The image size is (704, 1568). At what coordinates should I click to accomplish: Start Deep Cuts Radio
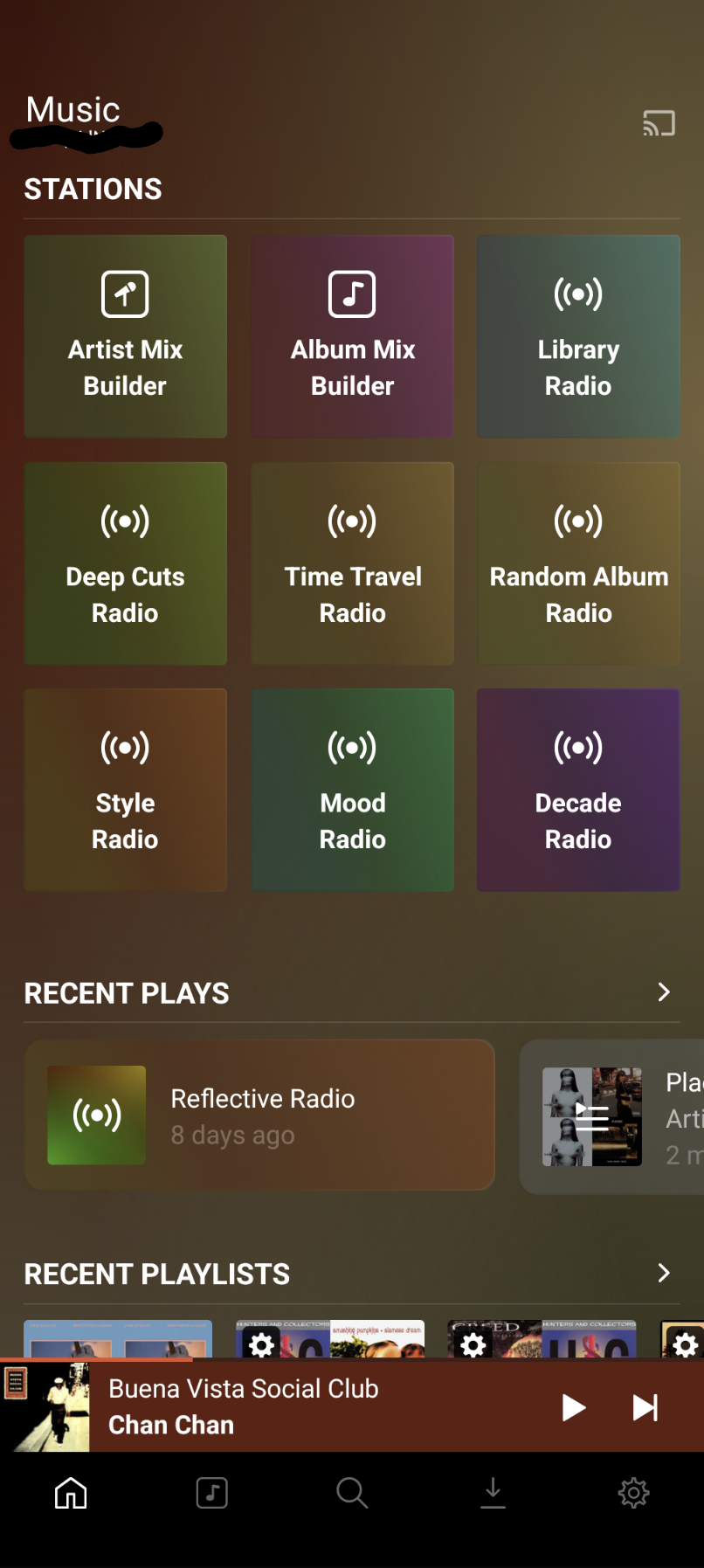coord(125,563)
